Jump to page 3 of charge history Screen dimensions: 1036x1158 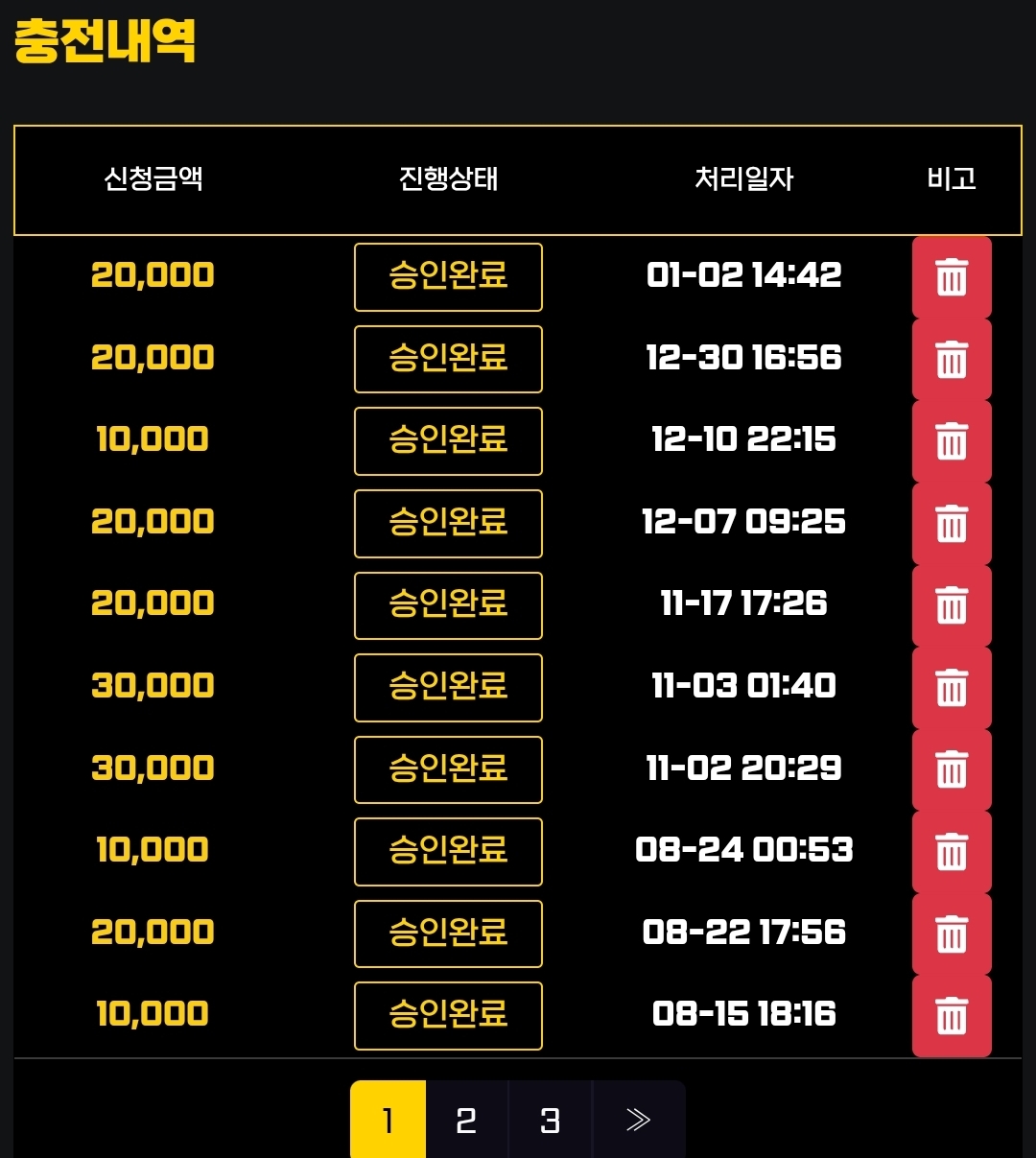(550, 1120)
